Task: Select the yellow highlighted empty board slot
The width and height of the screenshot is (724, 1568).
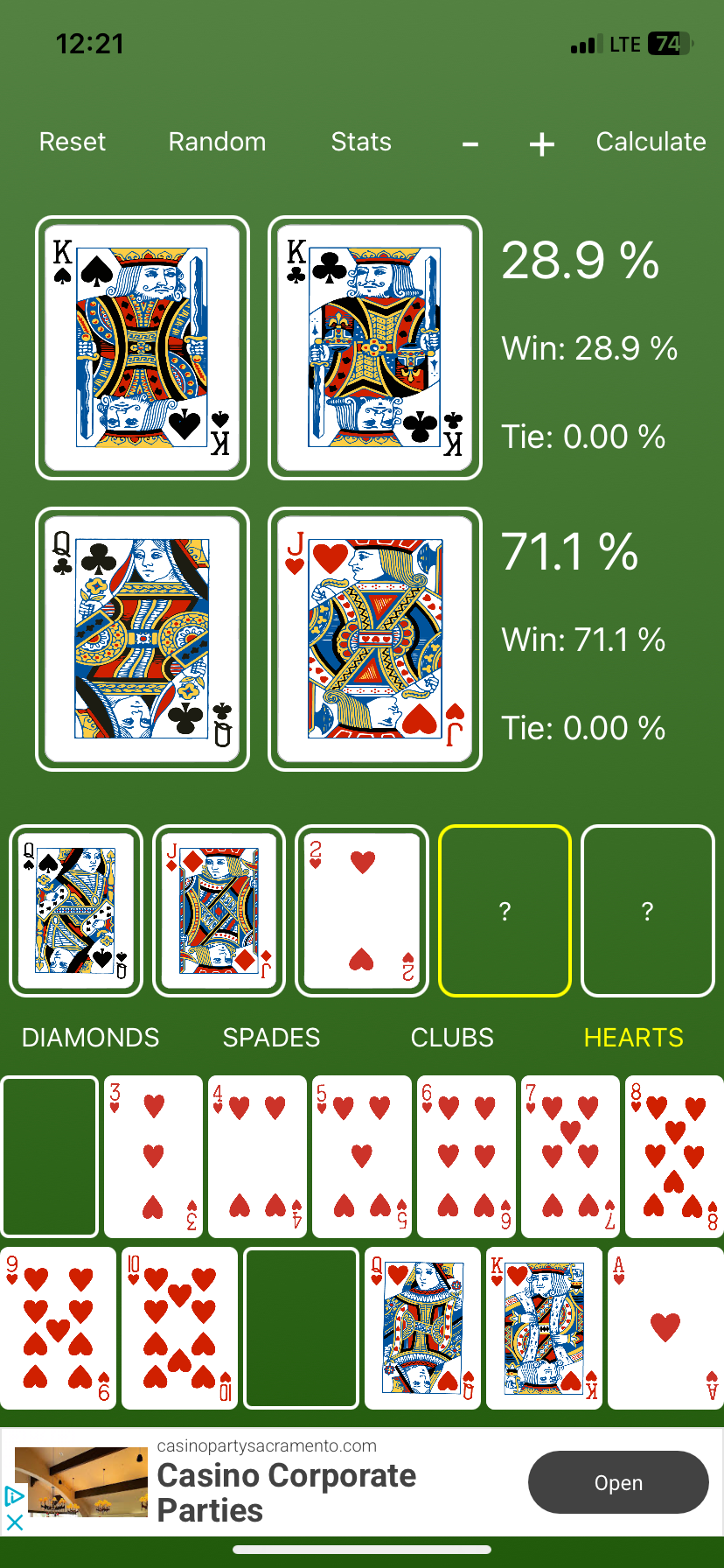Action: click(505, 910)
